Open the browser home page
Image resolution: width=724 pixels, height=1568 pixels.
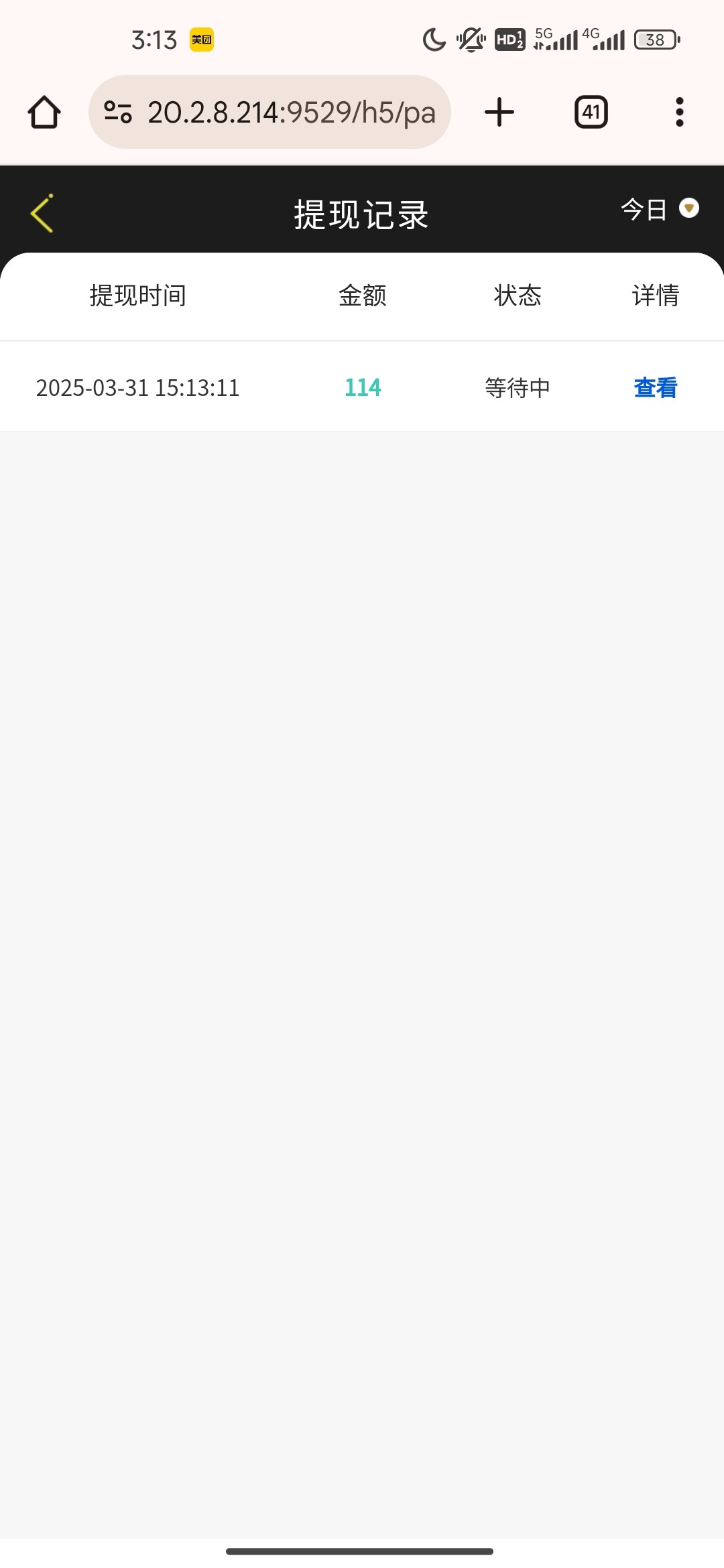click(x=44, y=112)
